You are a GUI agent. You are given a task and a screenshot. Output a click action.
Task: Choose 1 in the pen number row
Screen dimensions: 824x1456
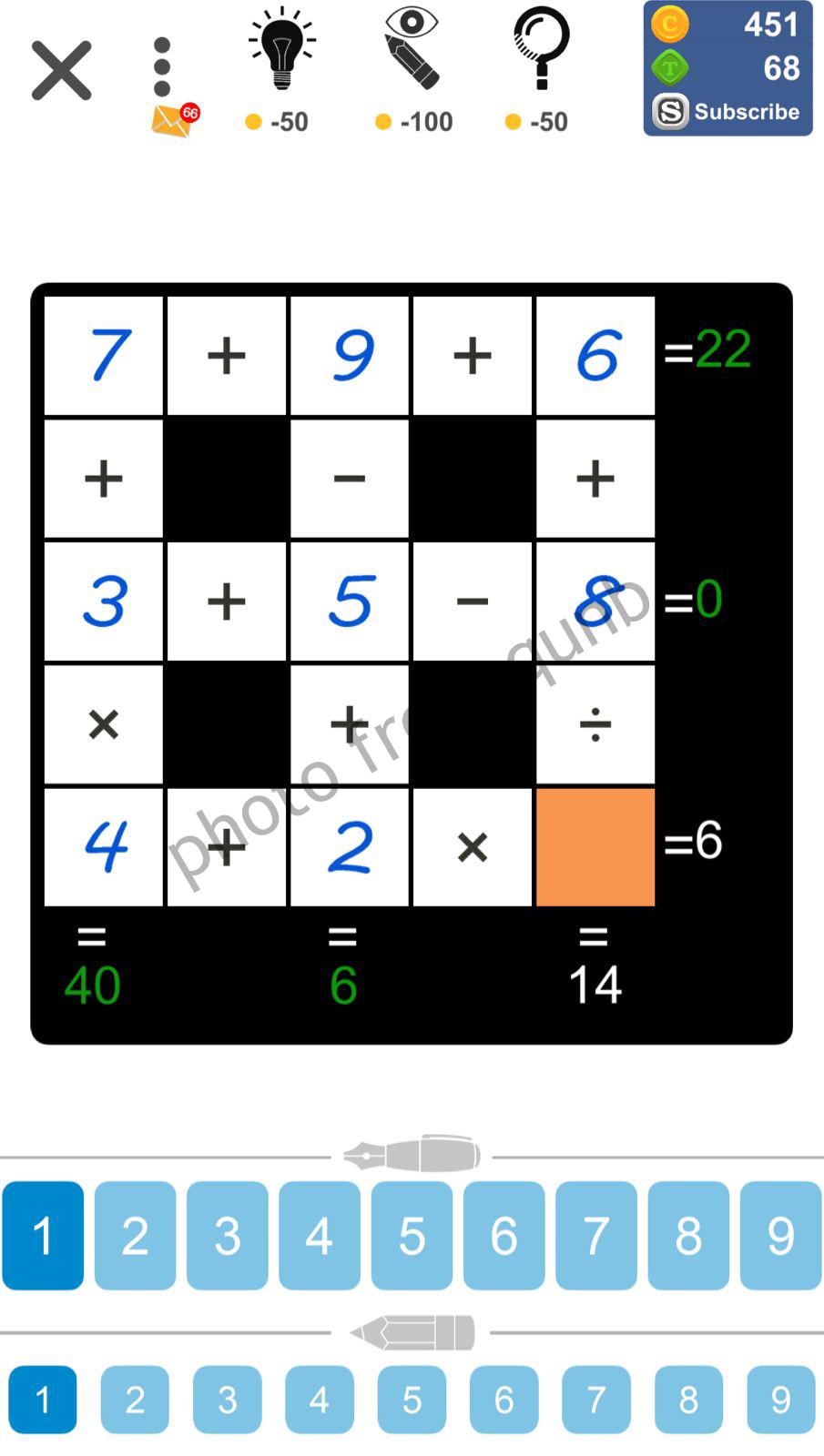[43, 1235]
